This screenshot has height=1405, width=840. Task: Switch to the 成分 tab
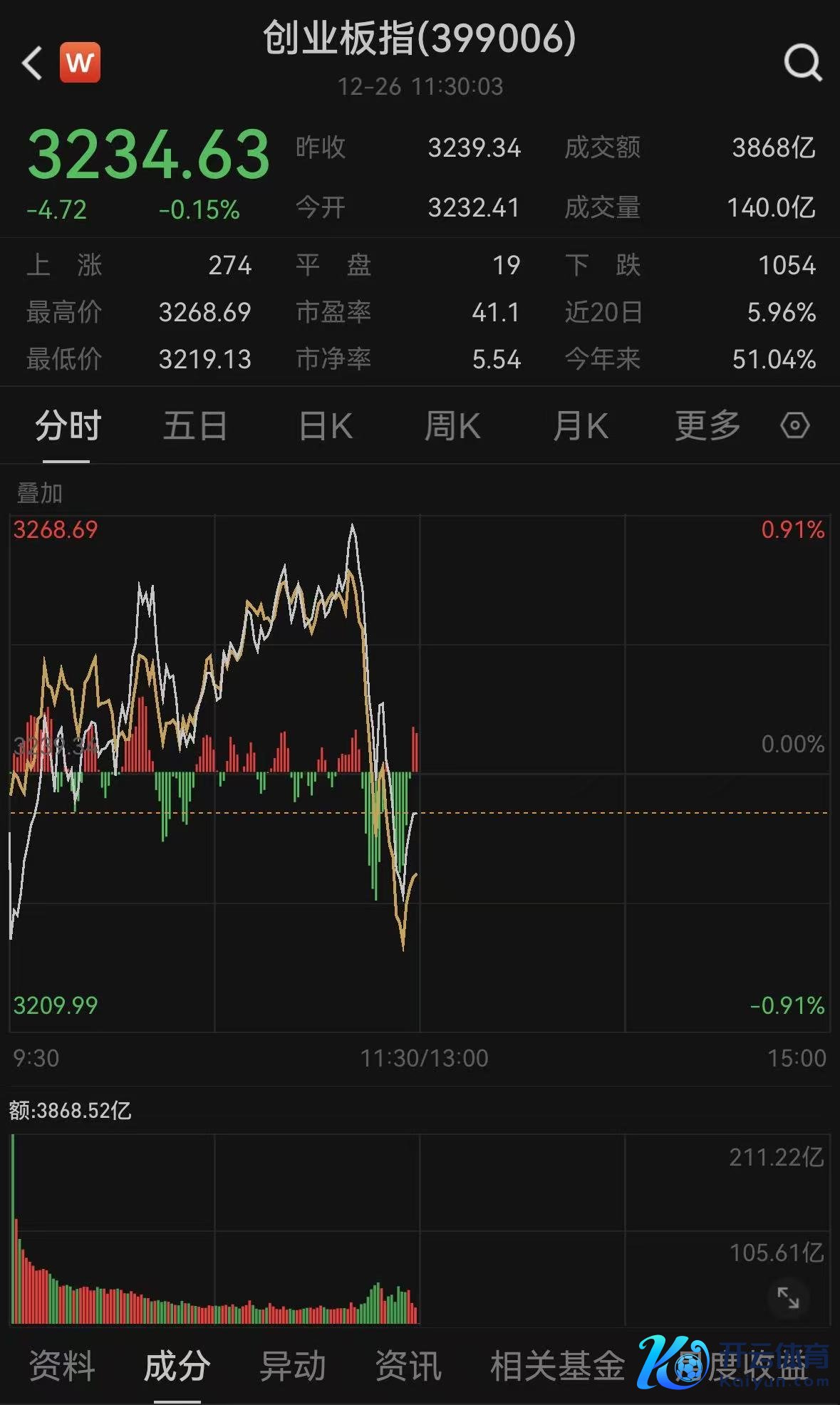point(177,1366)
